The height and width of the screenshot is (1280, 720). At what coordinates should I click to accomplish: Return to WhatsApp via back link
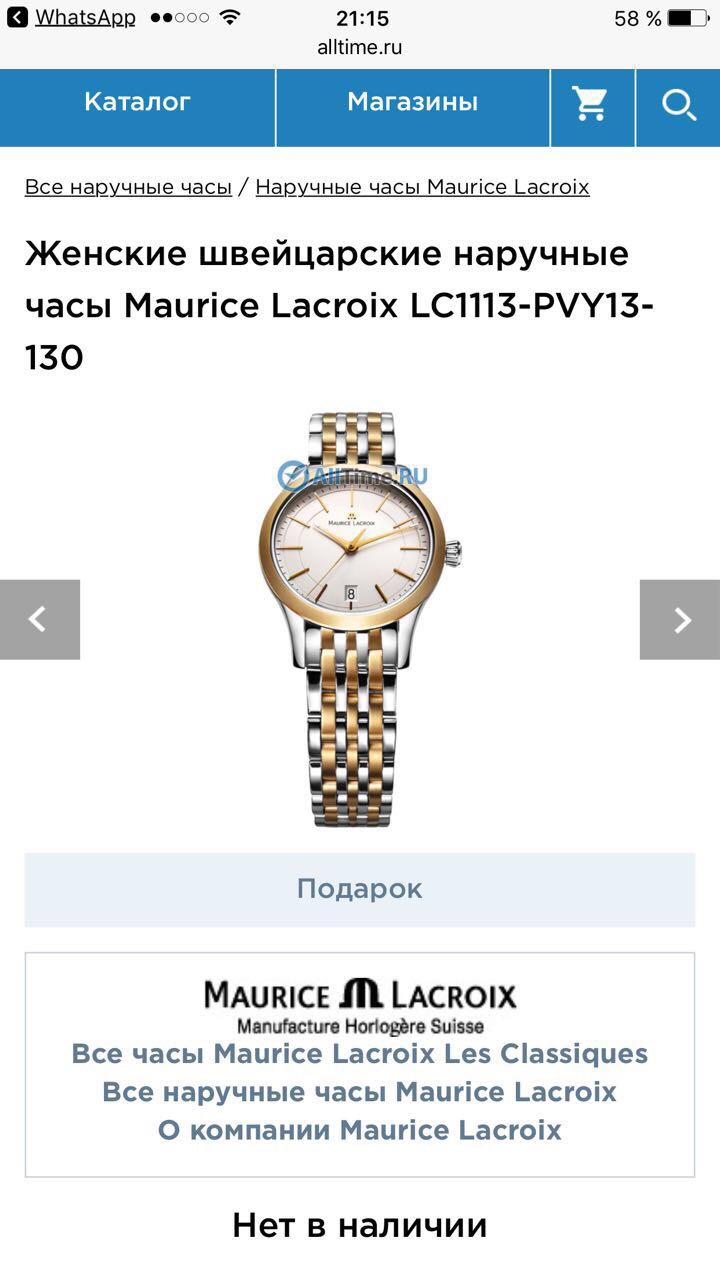tap(72, 18)
